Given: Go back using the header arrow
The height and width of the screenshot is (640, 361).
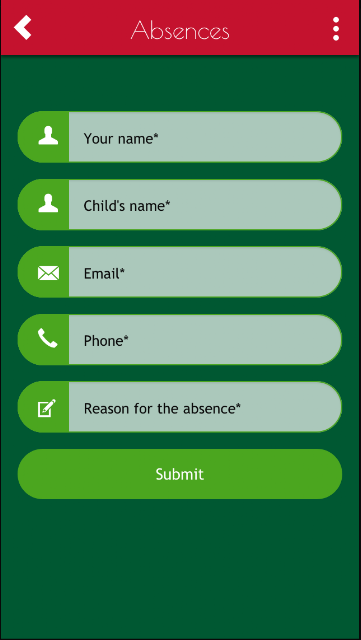Looking at the screenshot, I should 22,27.
